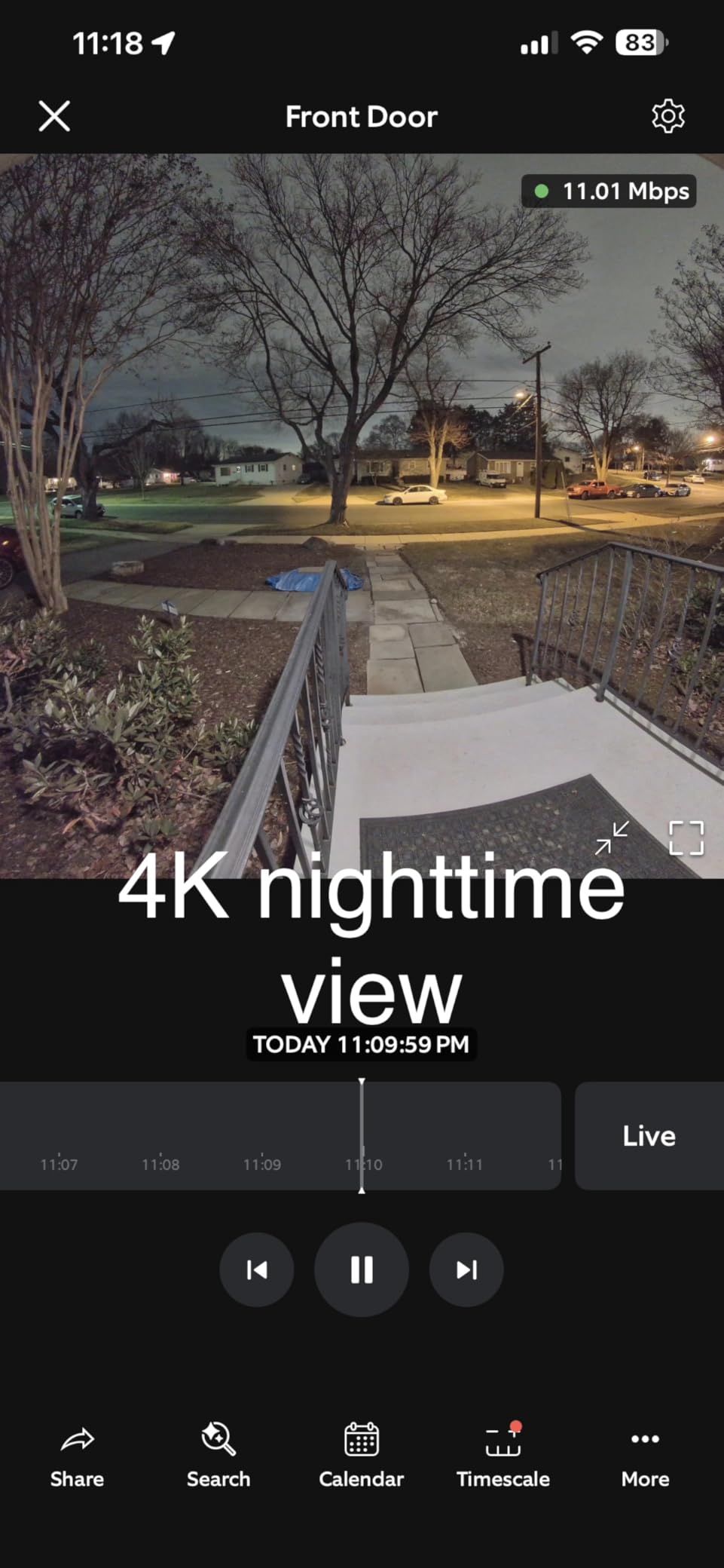Open the Front Door camera settings gear
Image resolution: width=724 pixels, height=1568 pixels.
[667, 116]
